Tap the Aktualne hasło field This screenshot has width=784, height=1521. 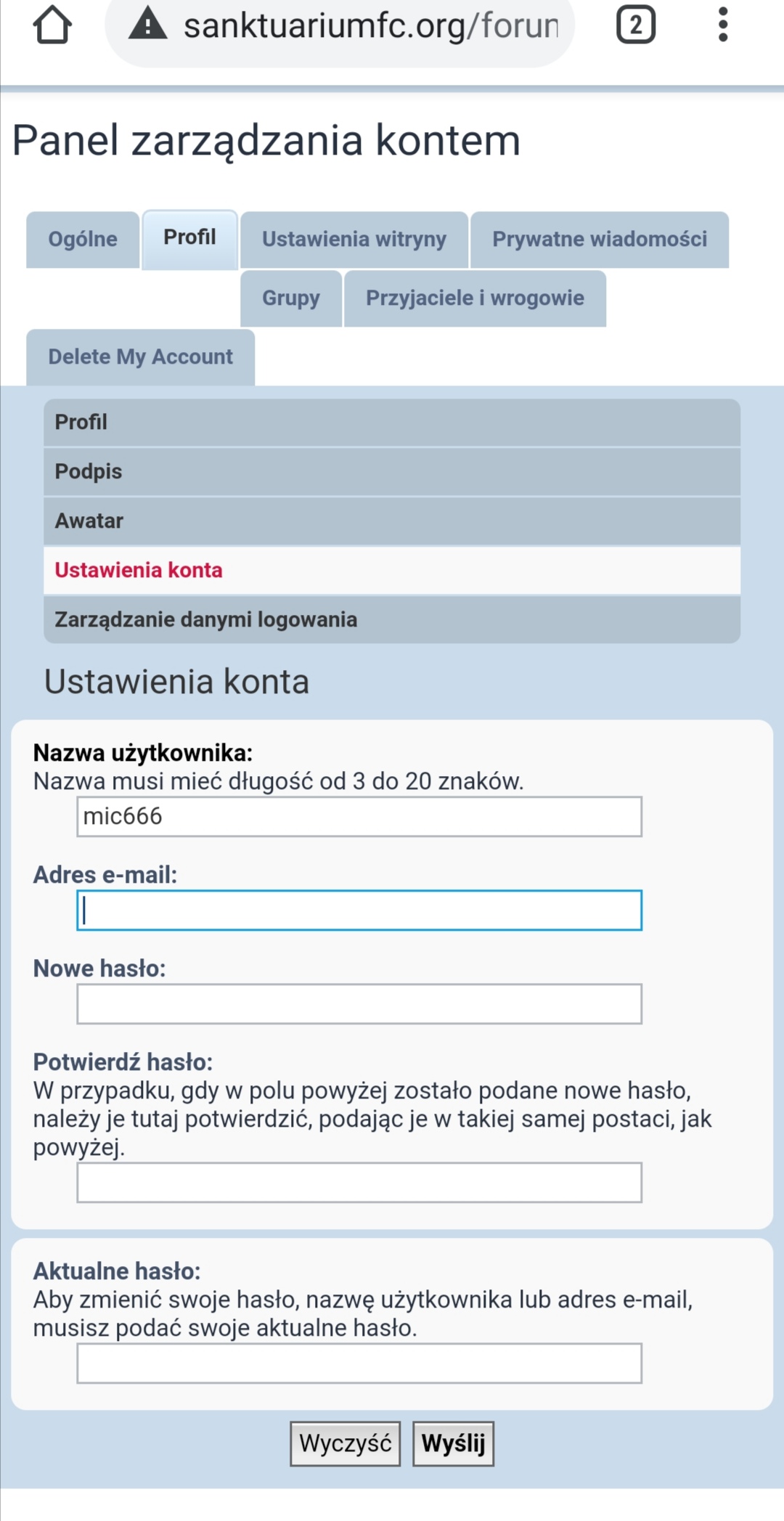[359, 1363]
